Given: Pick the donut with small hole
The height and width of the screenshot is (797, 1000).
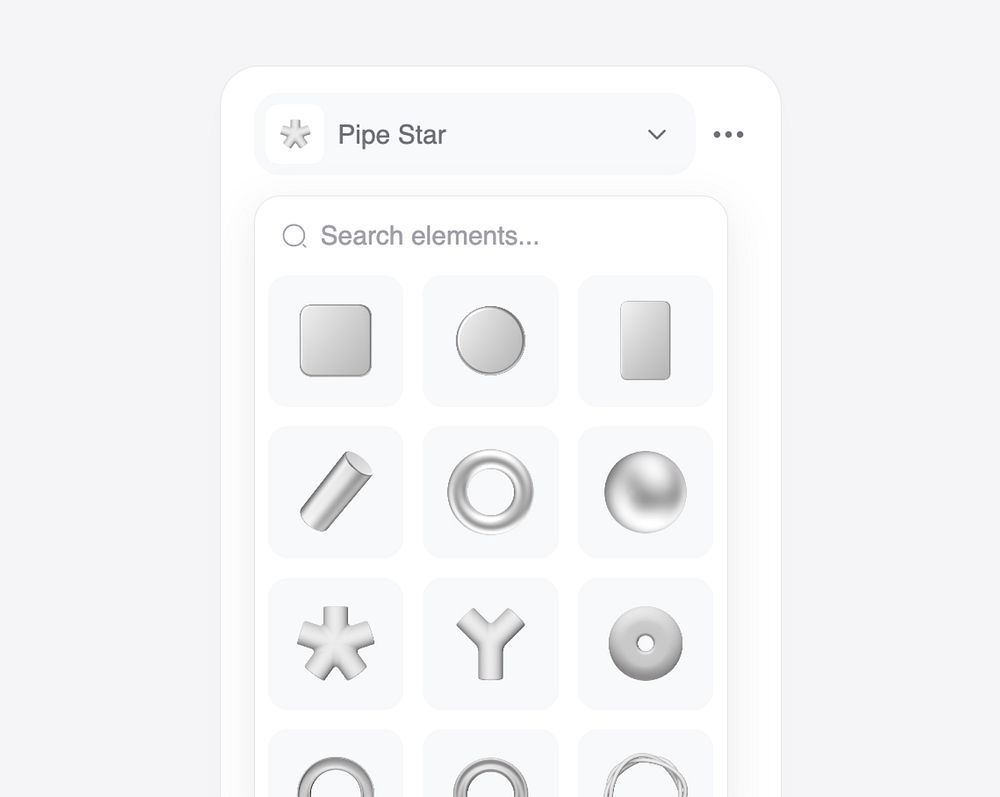Looking at the screenshot, I should point(645,643).
